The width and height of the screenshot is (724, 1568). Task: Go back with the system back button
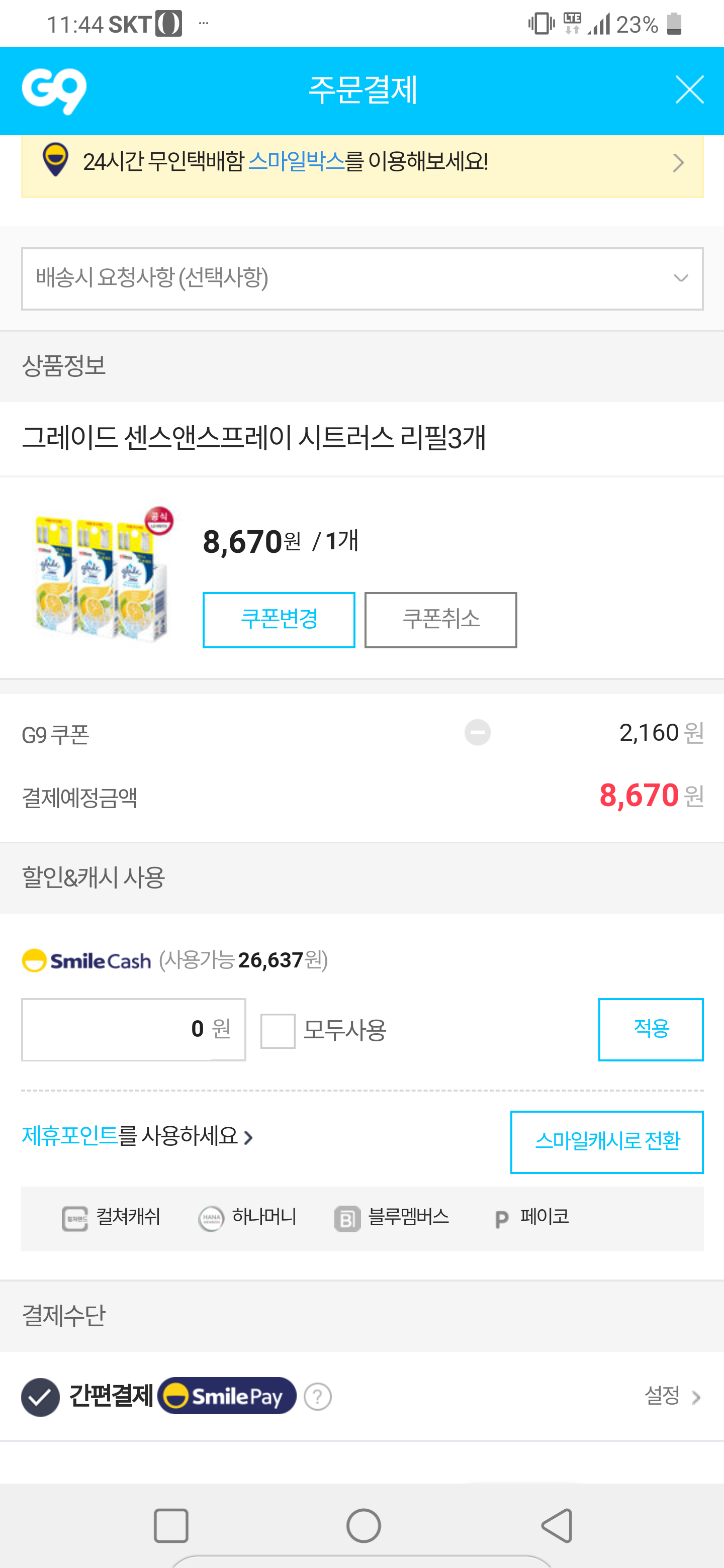tap(557, 1525)
